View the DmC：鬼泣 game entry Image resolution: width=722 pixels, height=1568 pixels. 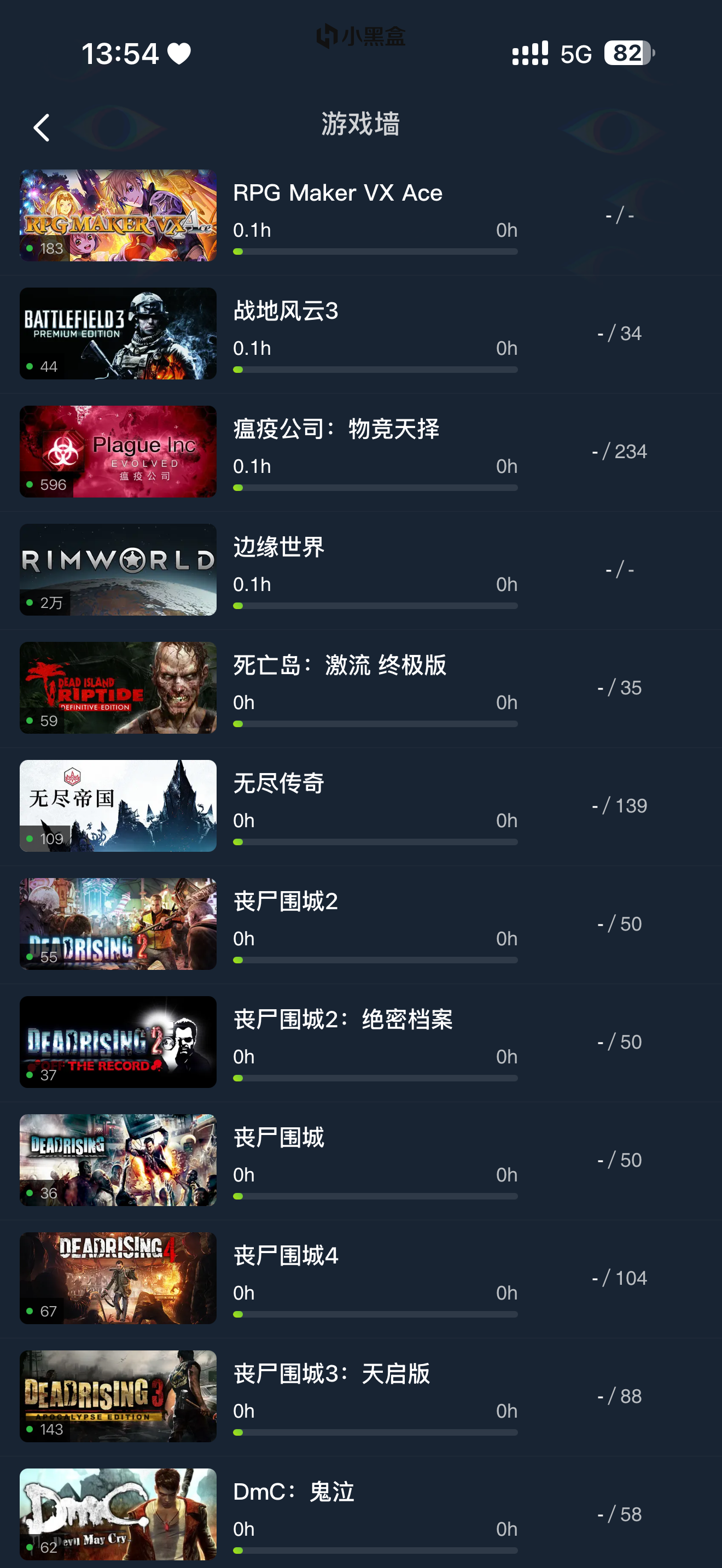tap(360, 1513)
